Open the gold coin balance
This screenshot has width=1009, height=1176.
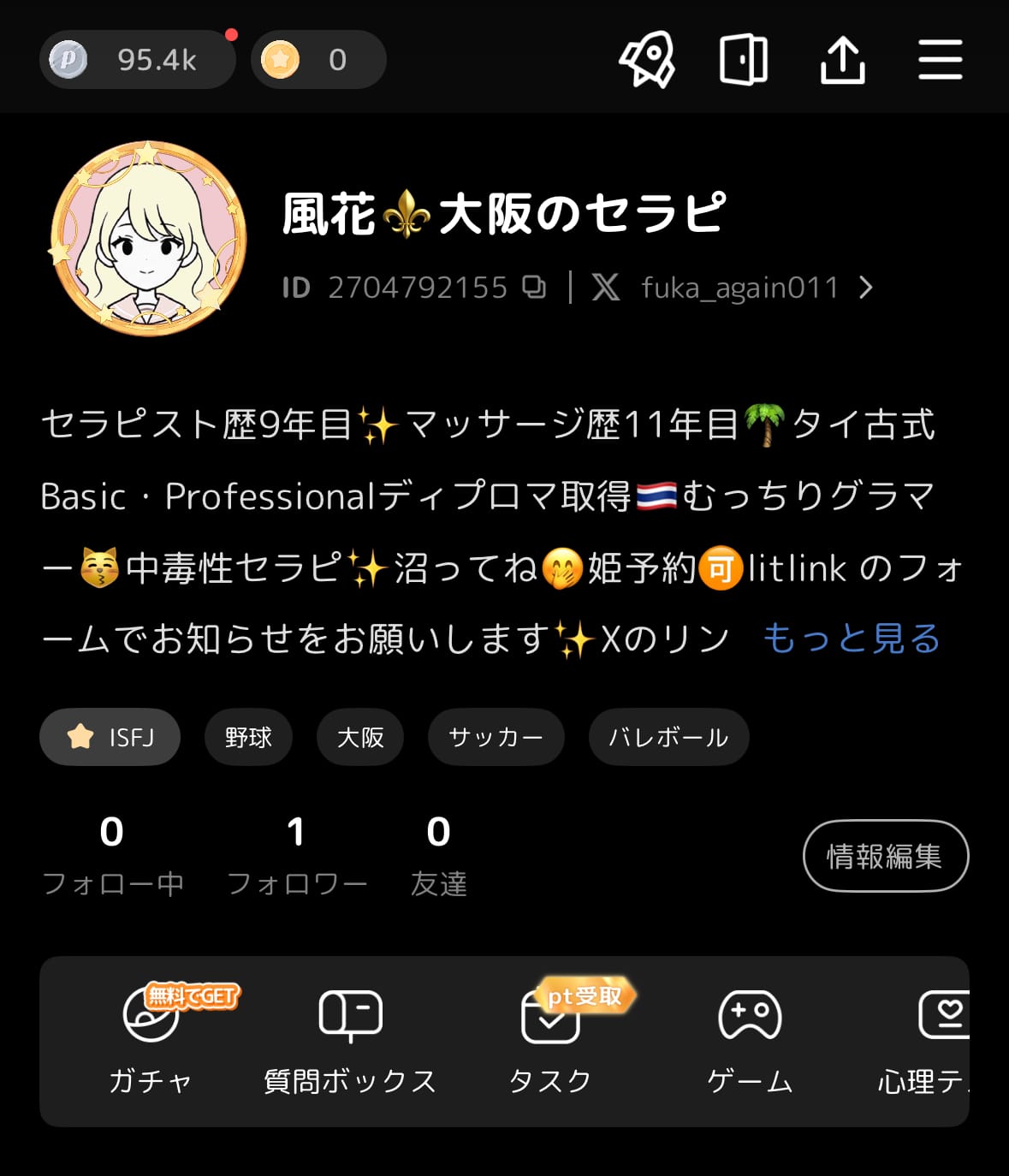318,60
